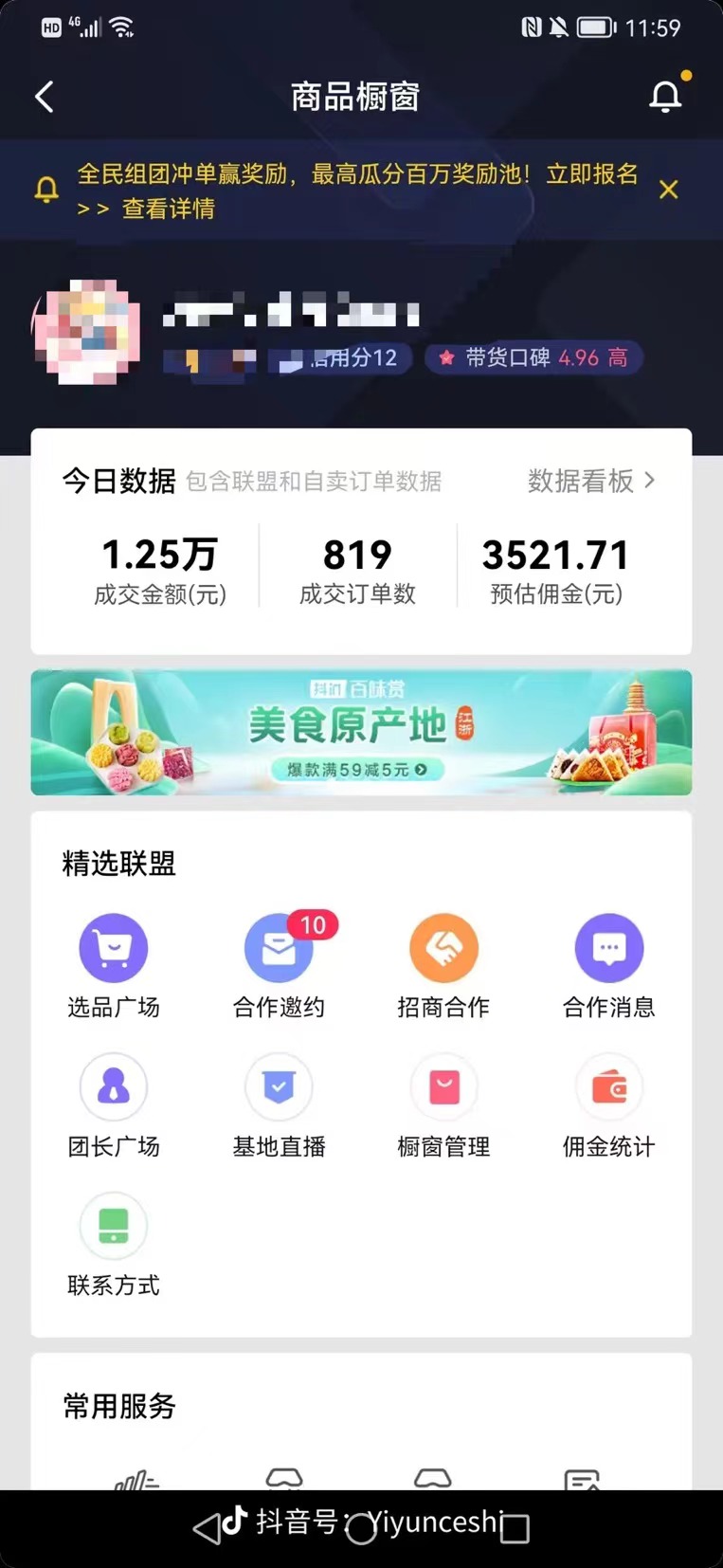This screenshot has width=723, height=1568.
Task: Check the 带货口碑 4.96 rating badge
Action: coord(533,358)
